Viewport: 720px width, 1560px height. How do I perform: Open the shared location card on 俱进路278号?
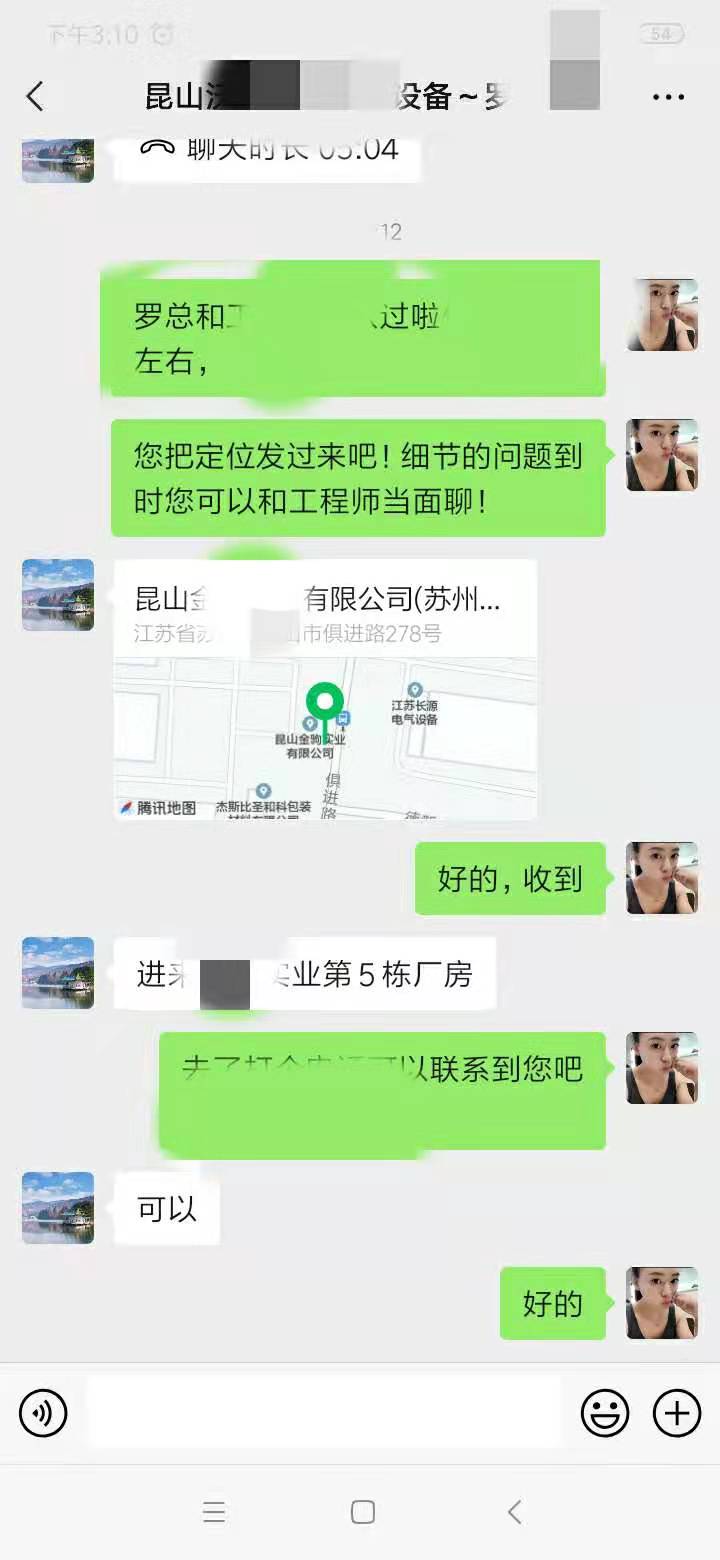[325, 690]
